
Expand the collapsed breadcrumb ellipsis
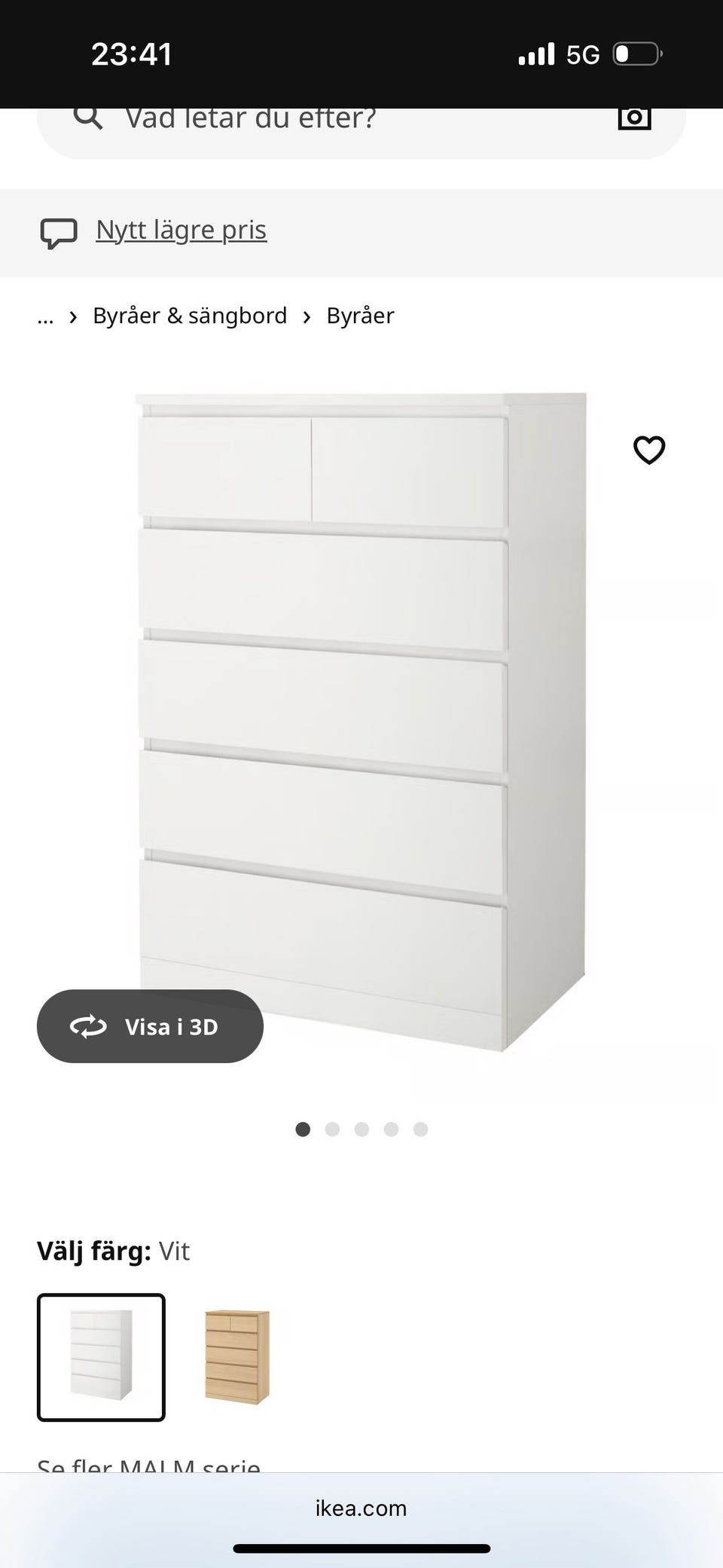45,316
